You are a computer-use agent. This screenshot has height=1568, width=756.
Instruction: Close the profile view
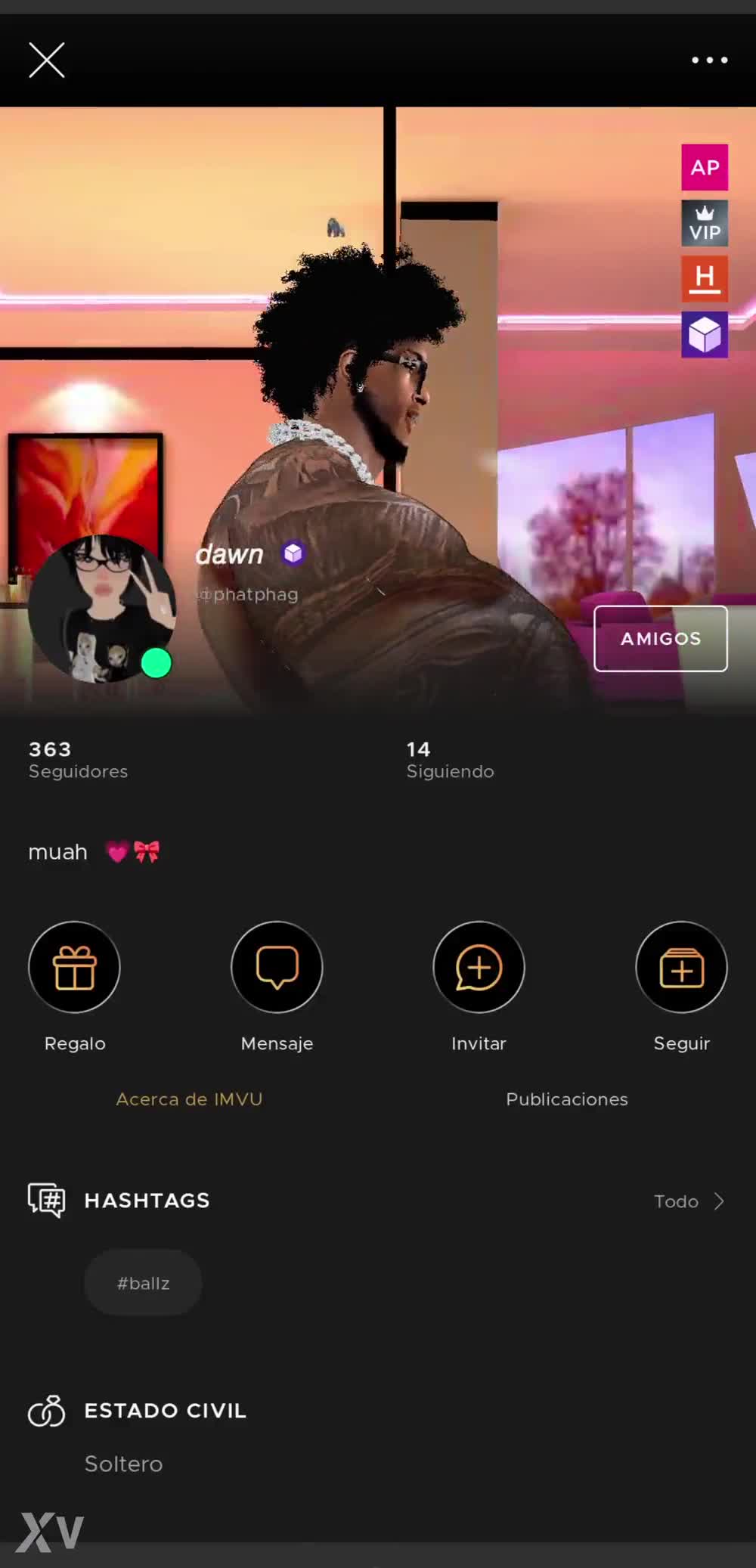click(47, 60)
